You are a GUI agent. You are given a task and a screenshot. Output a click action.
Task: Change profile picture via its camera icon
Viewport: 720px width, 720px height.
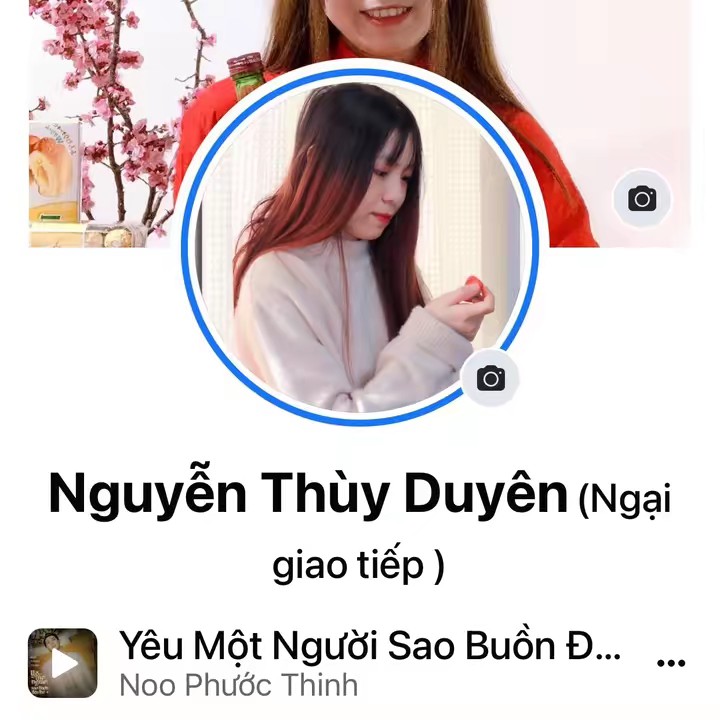[x=490, y=378]
